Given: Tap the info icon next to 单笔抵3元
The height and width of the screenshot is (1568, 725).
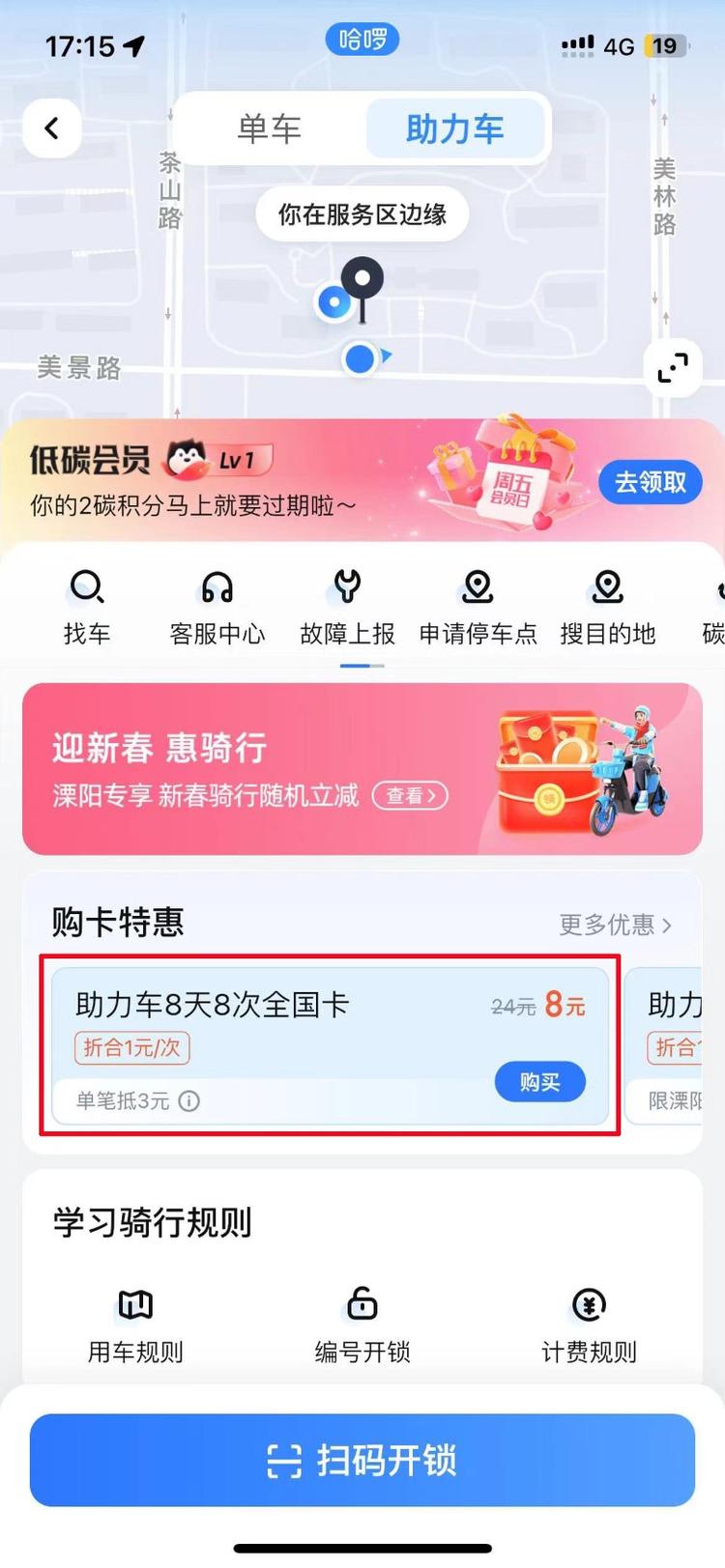Looking at the screenshot, I should (189, 1101).
